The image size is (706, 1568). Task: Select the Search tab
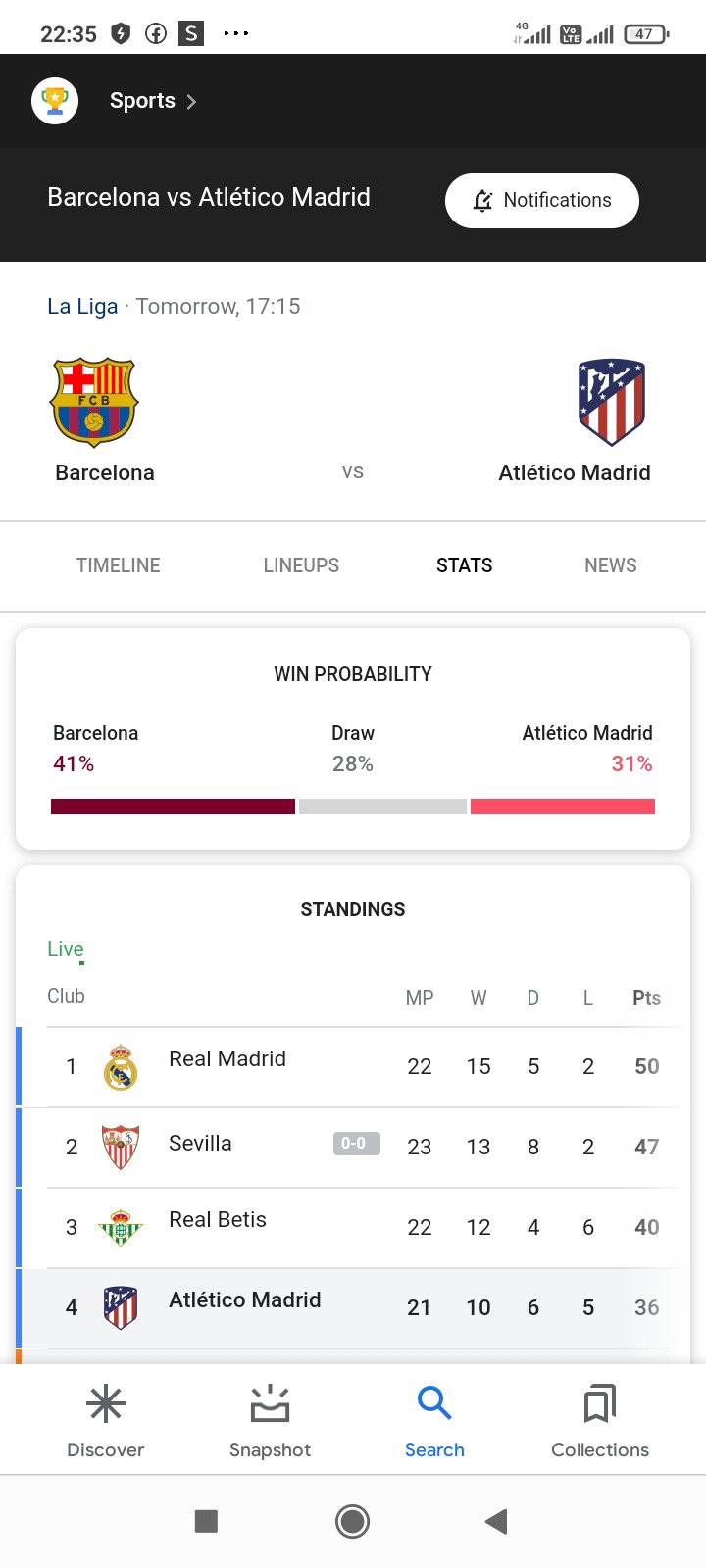(x=434, y=1421)
